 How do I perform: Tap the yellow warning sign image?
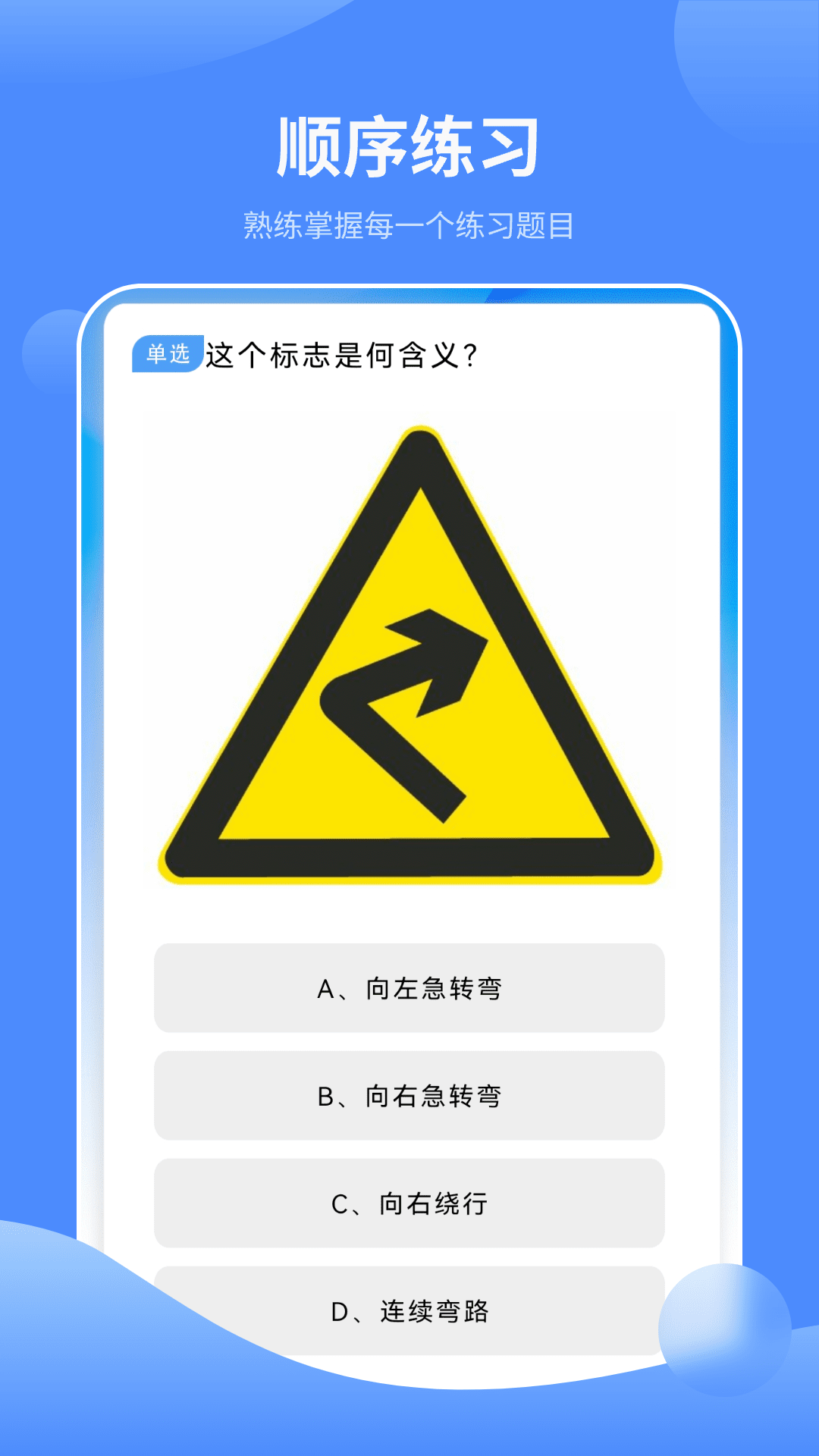409,660
